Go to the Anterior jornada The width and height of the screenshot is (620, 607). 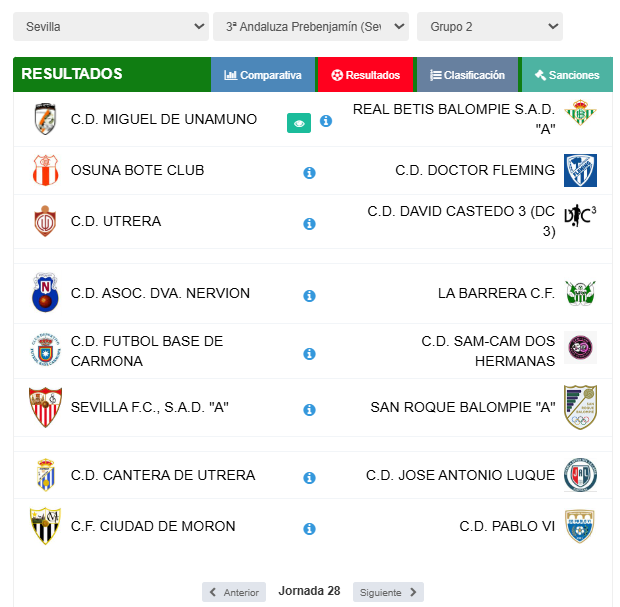click(x=234, y=592)
